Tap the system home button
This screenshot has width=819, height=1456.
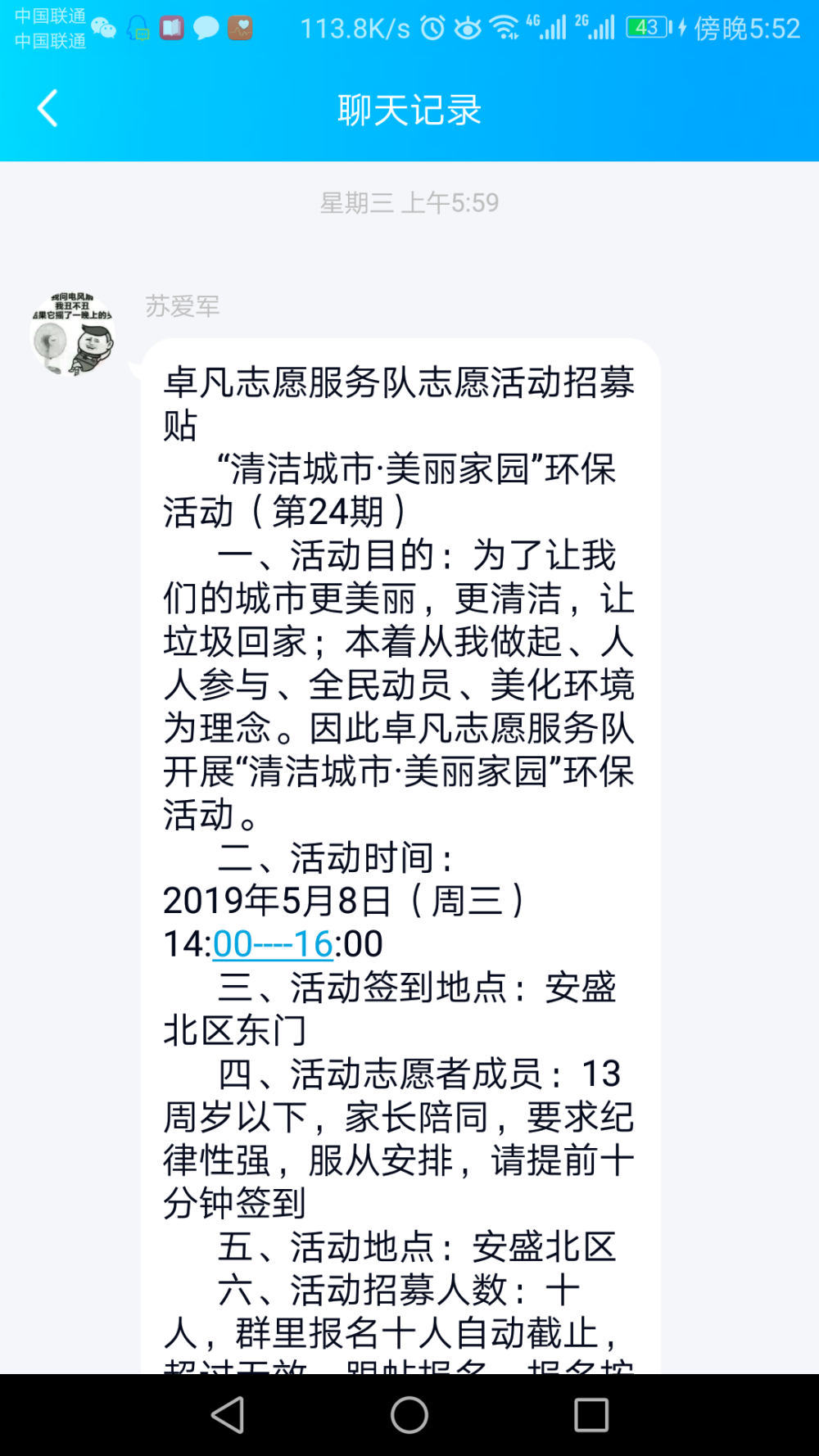pyautogui.click(x=409, y=1414)
